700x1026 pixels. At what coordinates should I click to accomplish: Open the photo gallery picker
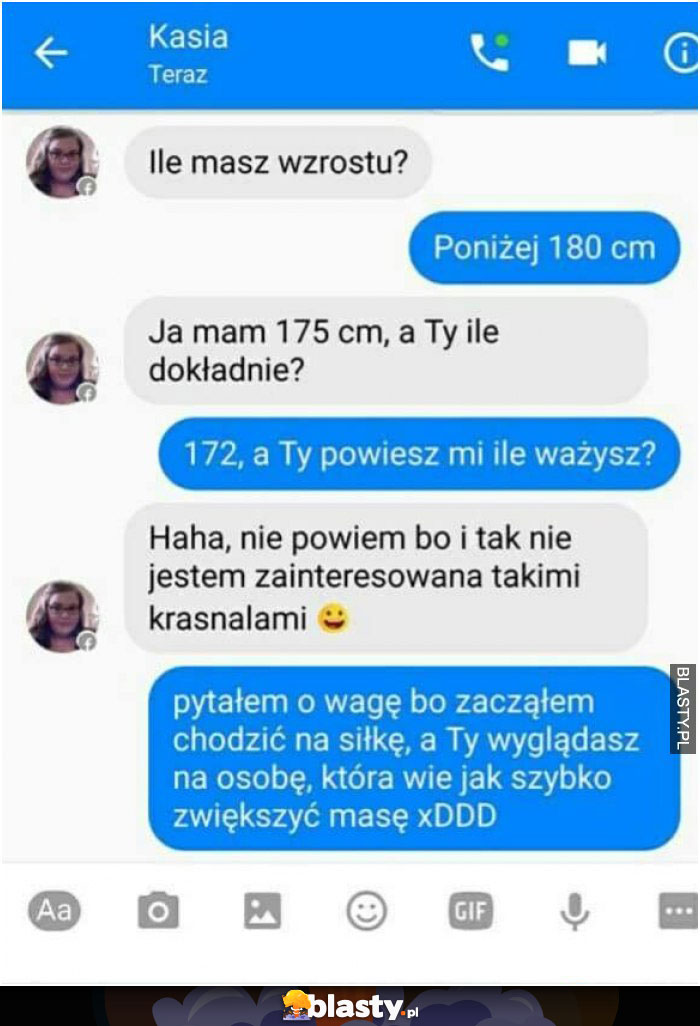[262, 910]
